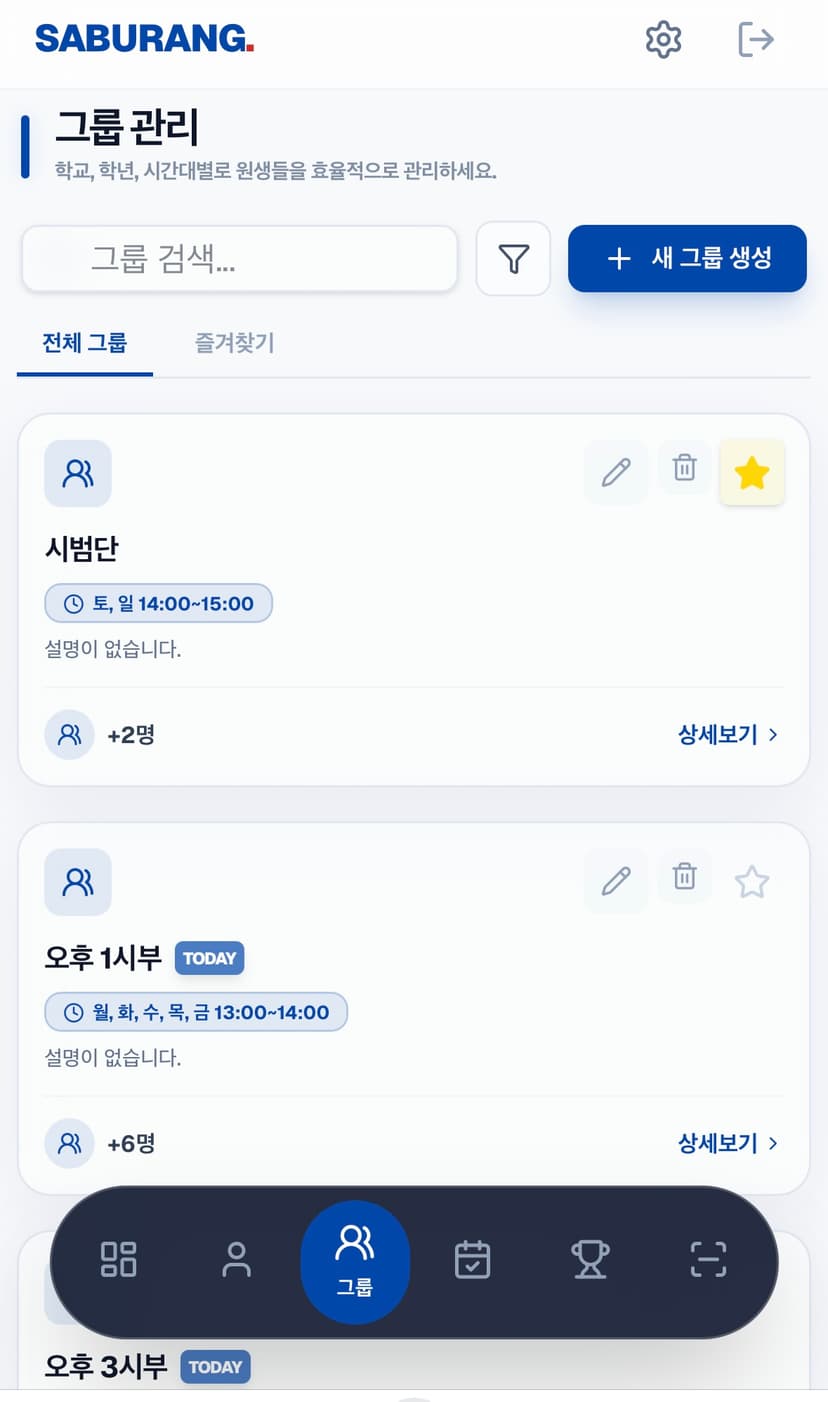Unfavorite the 시범단 group via yellow star
Screen dimensions: 828x1402
(752, 473)
